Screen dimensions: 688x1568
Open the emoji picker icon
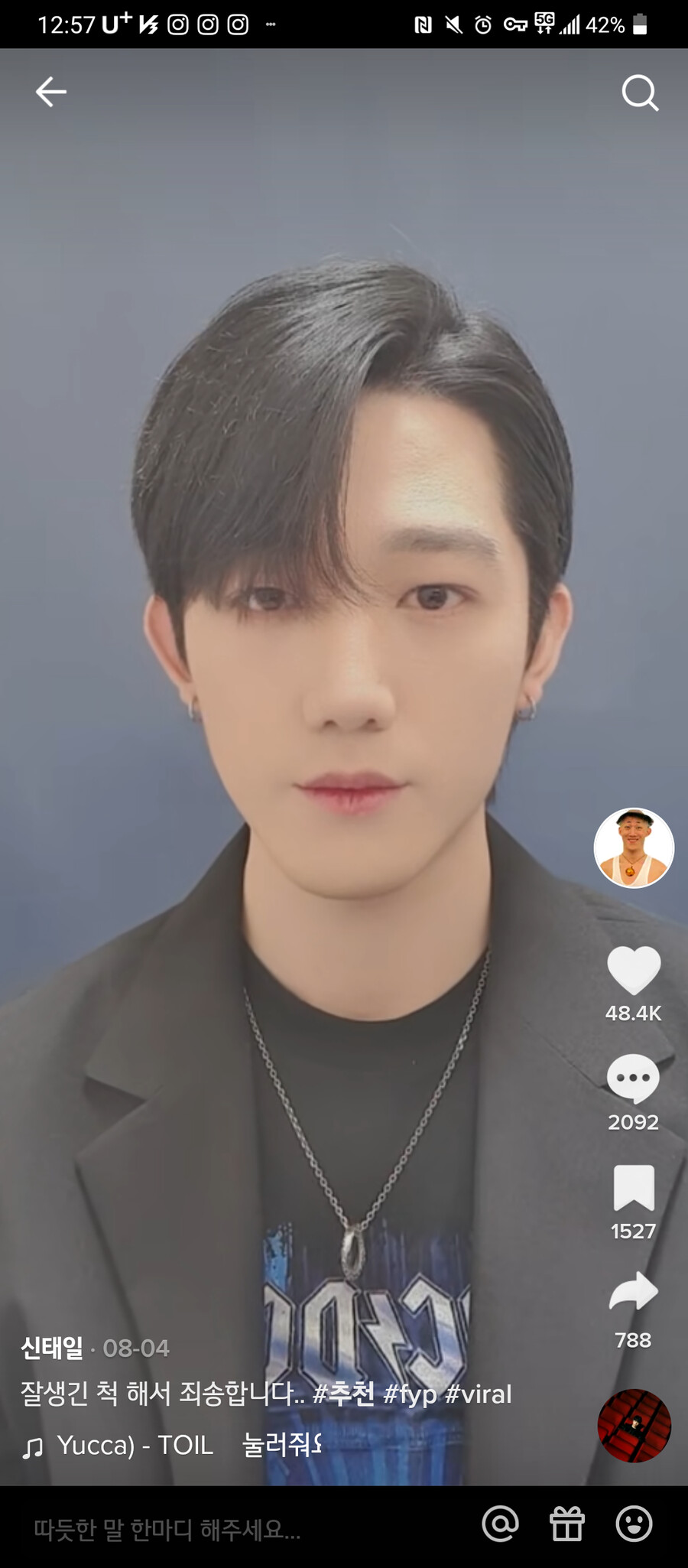pos(634,1524)
